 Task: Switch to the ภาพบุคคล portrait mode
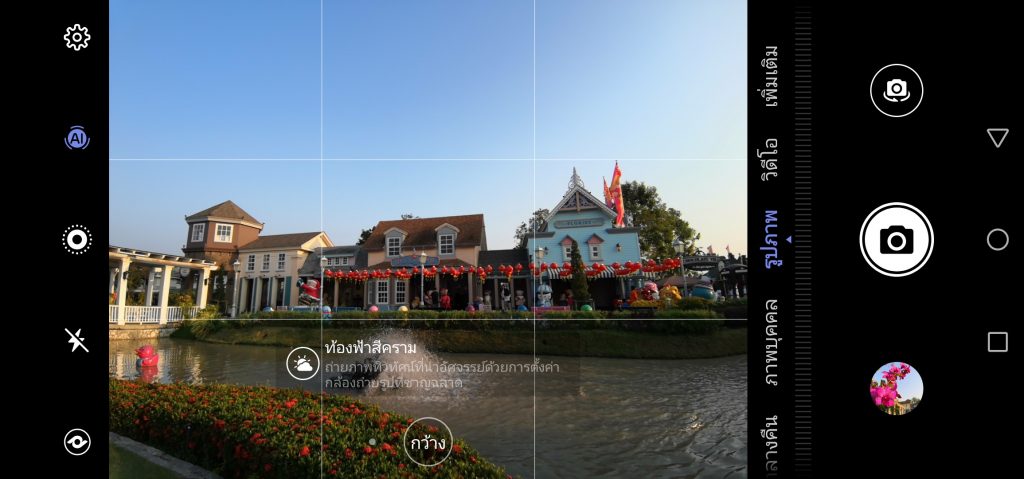coord(770,342)
